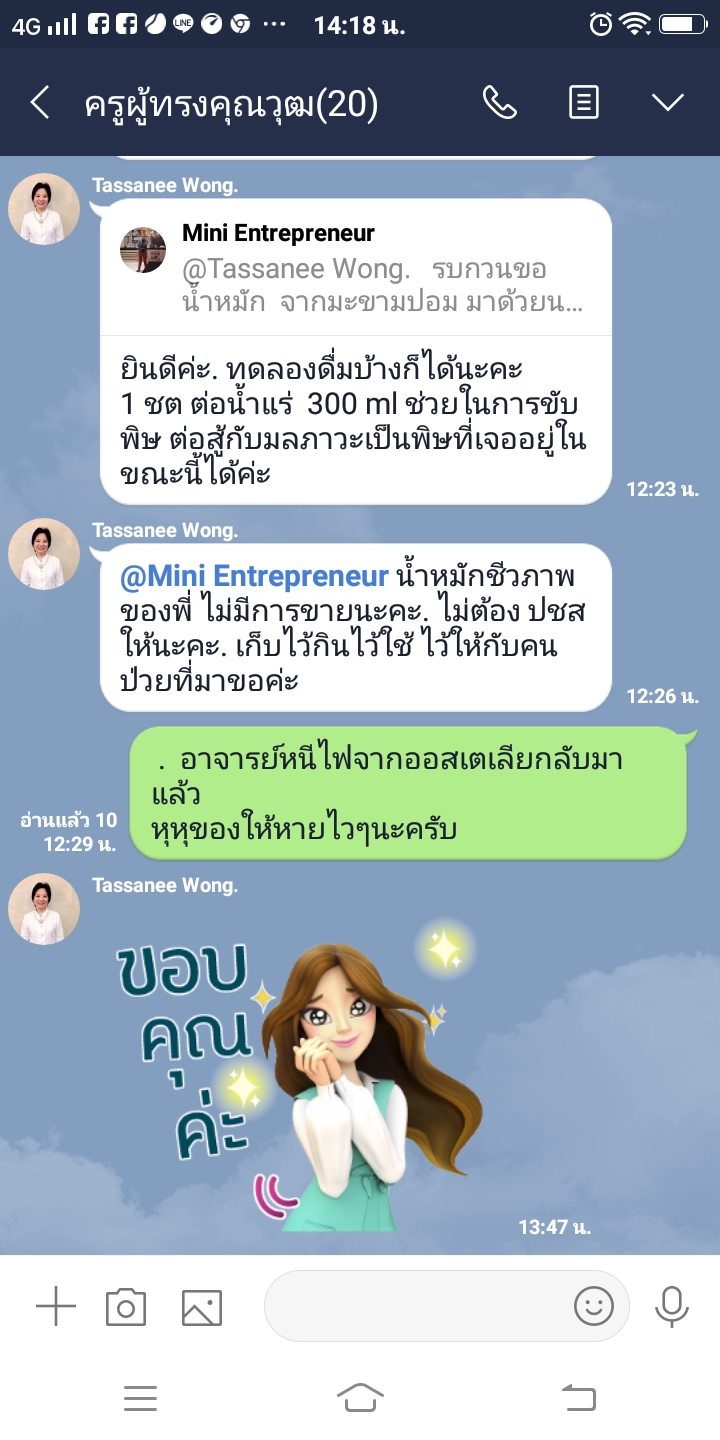Record a voice message with microphone

[671, 1306]
